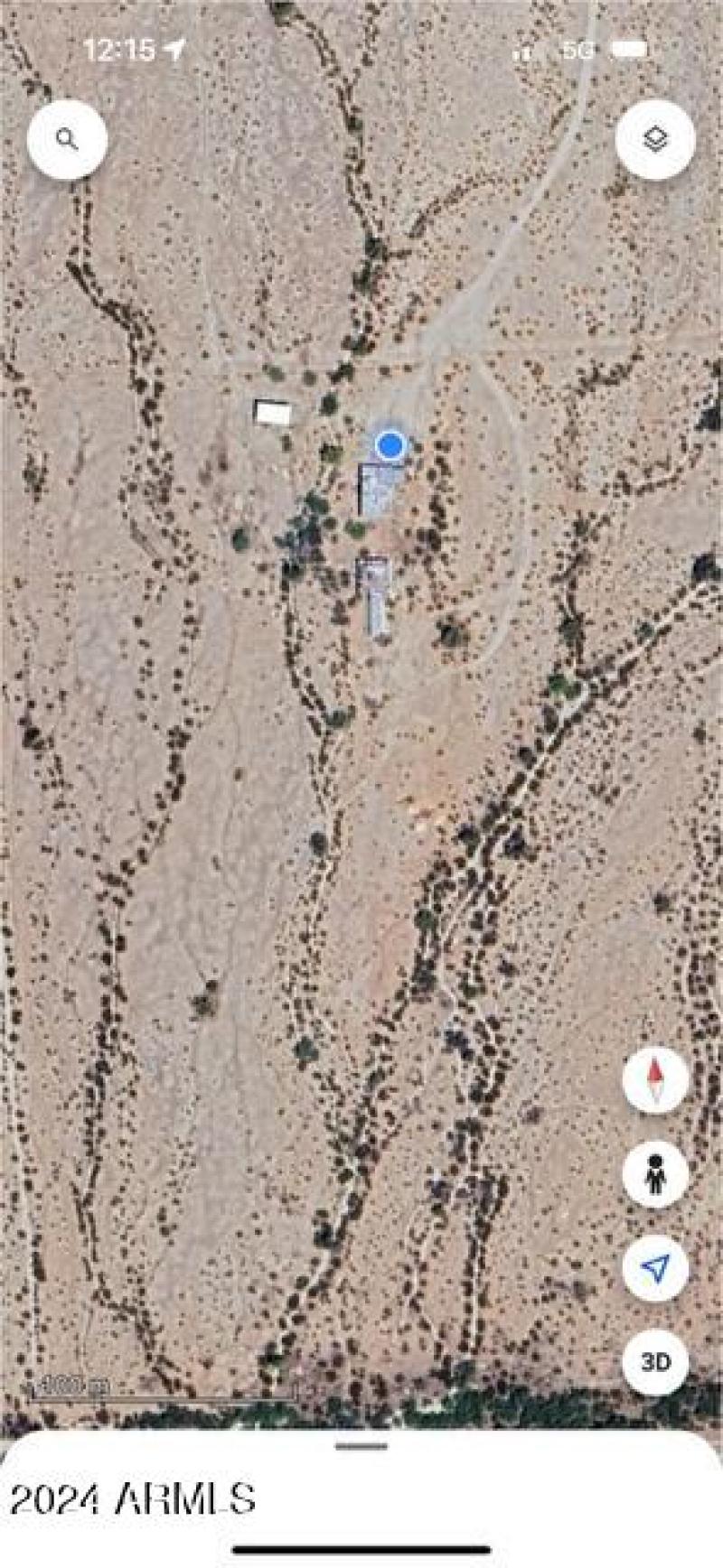Tap the bottom sheet handle to expand
This screenshot has height=1568, width=723.
pyautogui.click(x=361, y=1446)
